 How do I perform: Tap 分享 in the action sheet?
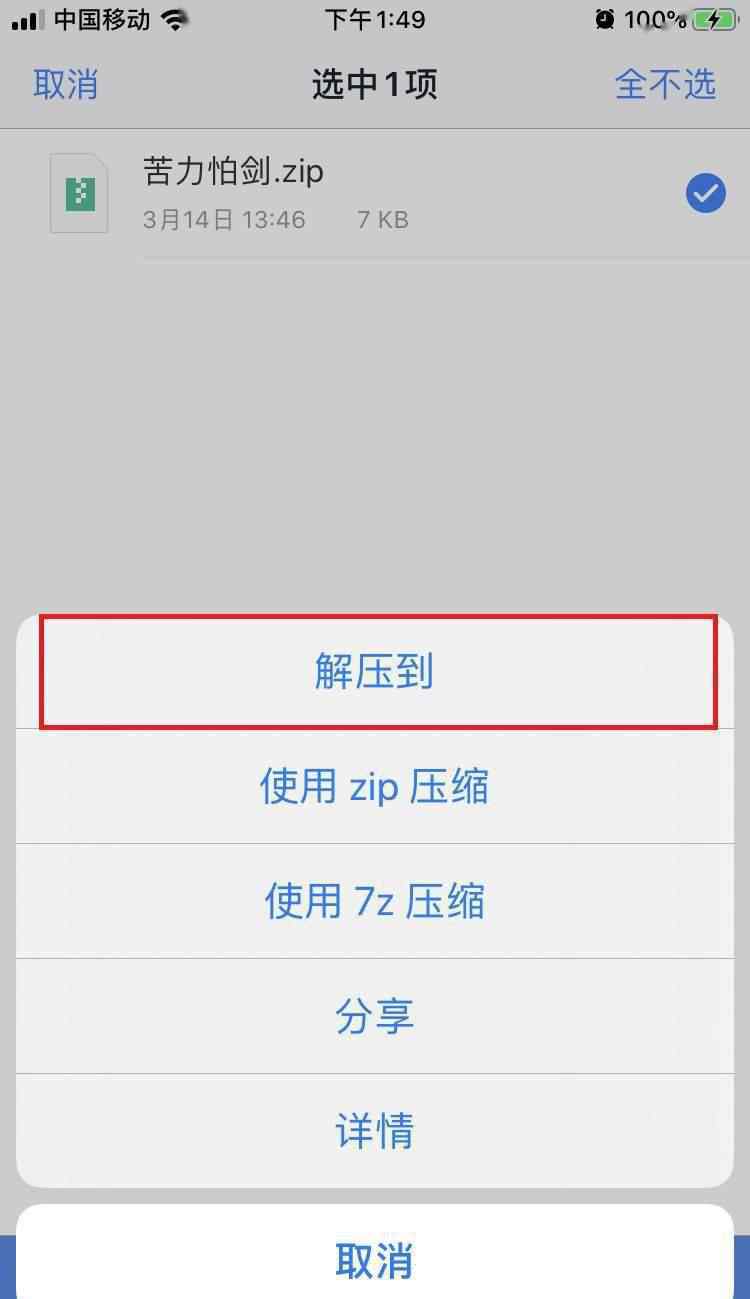point(375,1016)
